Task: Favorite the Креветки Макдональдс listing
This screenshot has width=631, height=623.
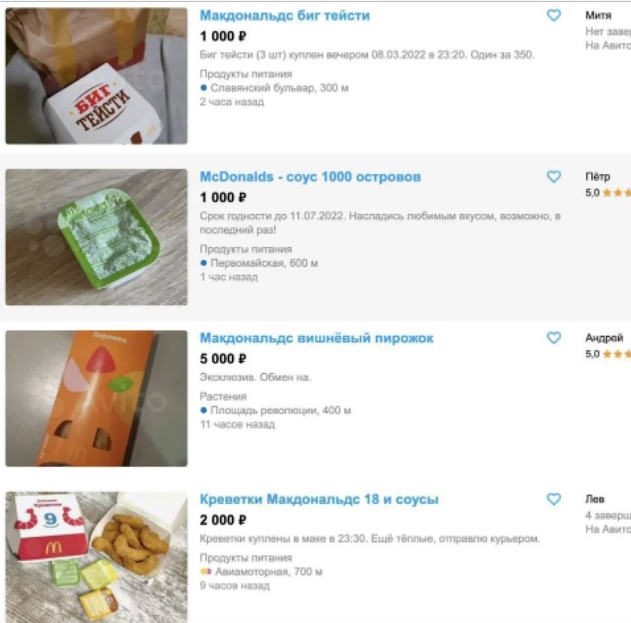Action: point(553,499)
